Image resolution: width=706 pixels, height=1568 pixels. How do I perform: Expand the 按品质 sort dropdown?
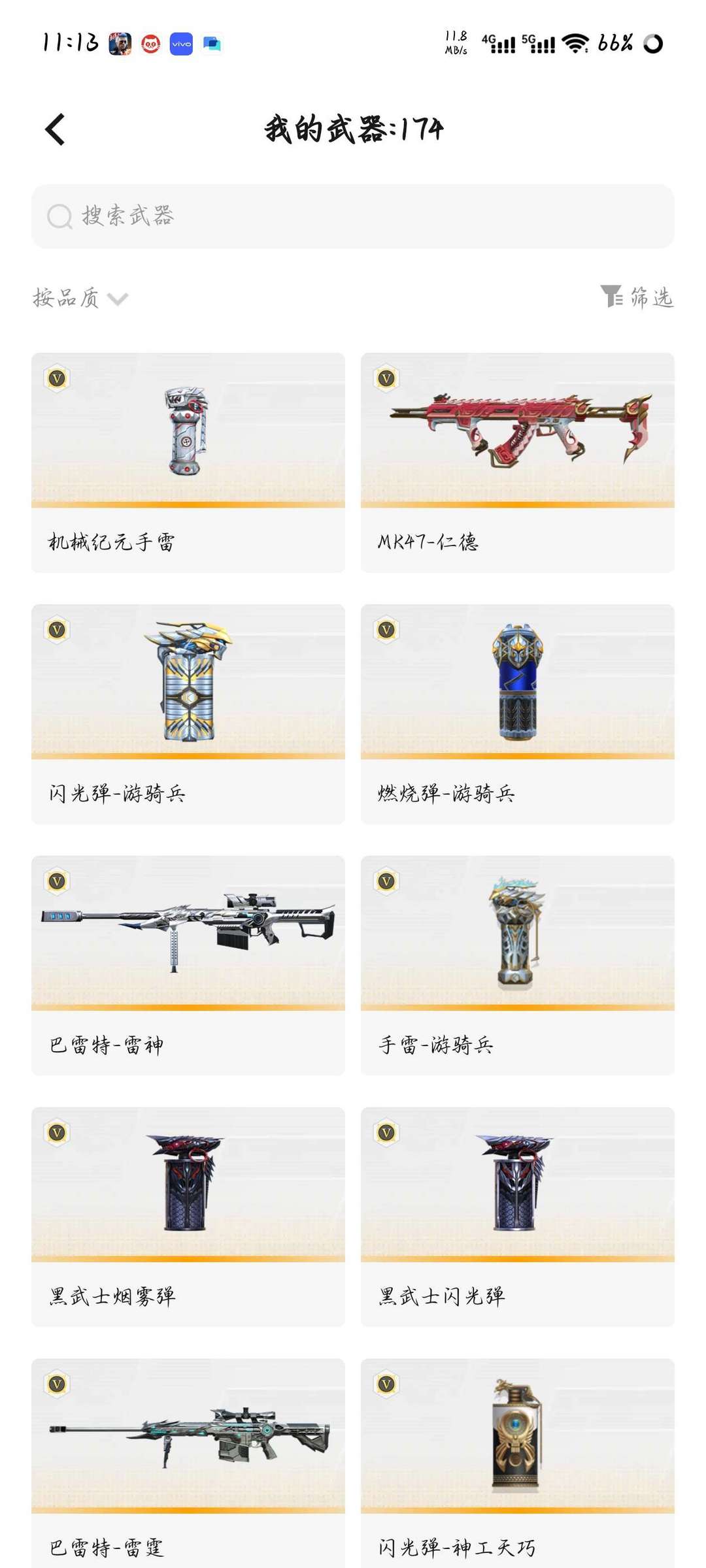80,299
